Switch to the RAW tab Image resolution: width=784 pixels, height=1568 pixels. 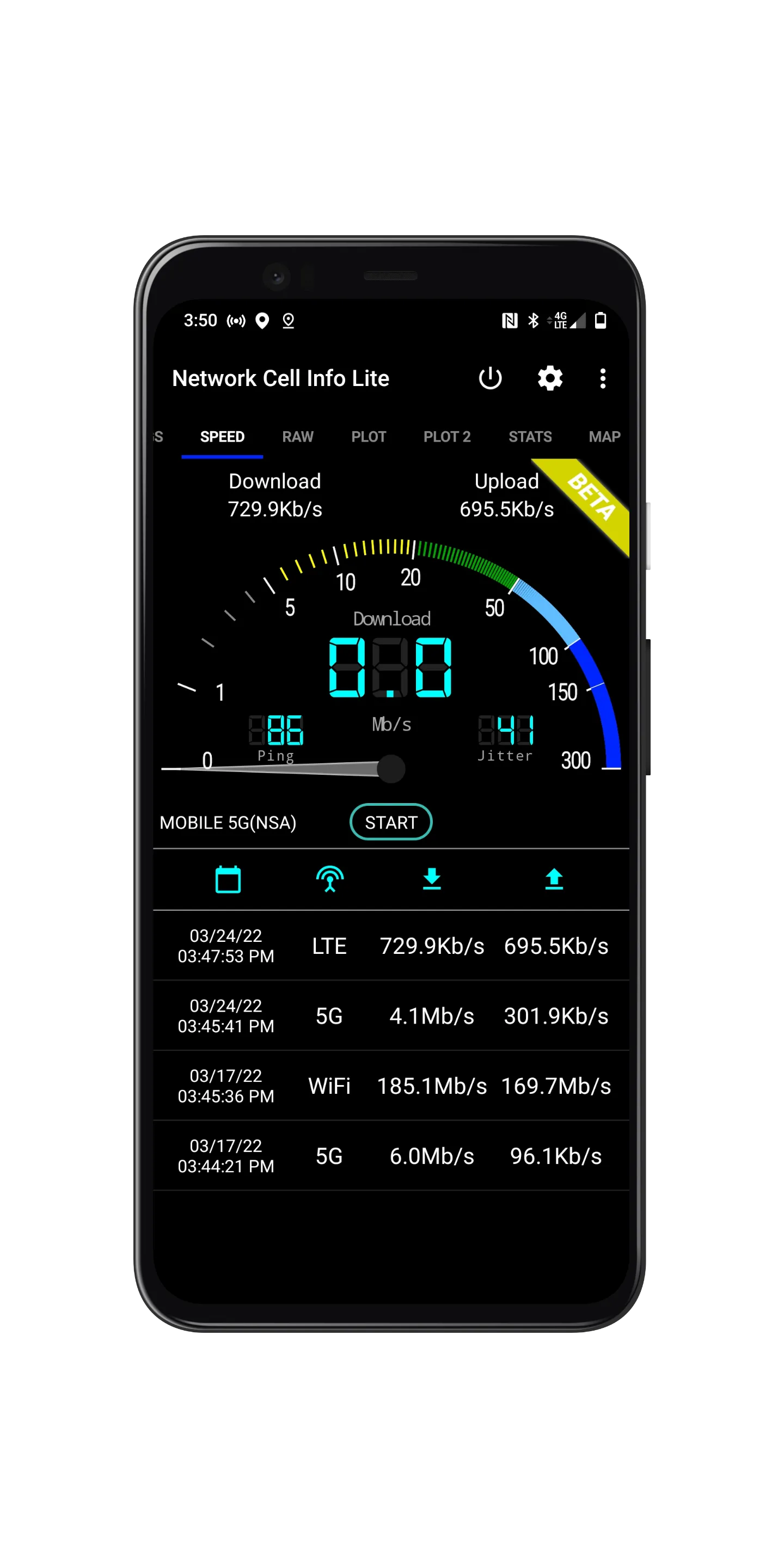(x=298, y=437)
